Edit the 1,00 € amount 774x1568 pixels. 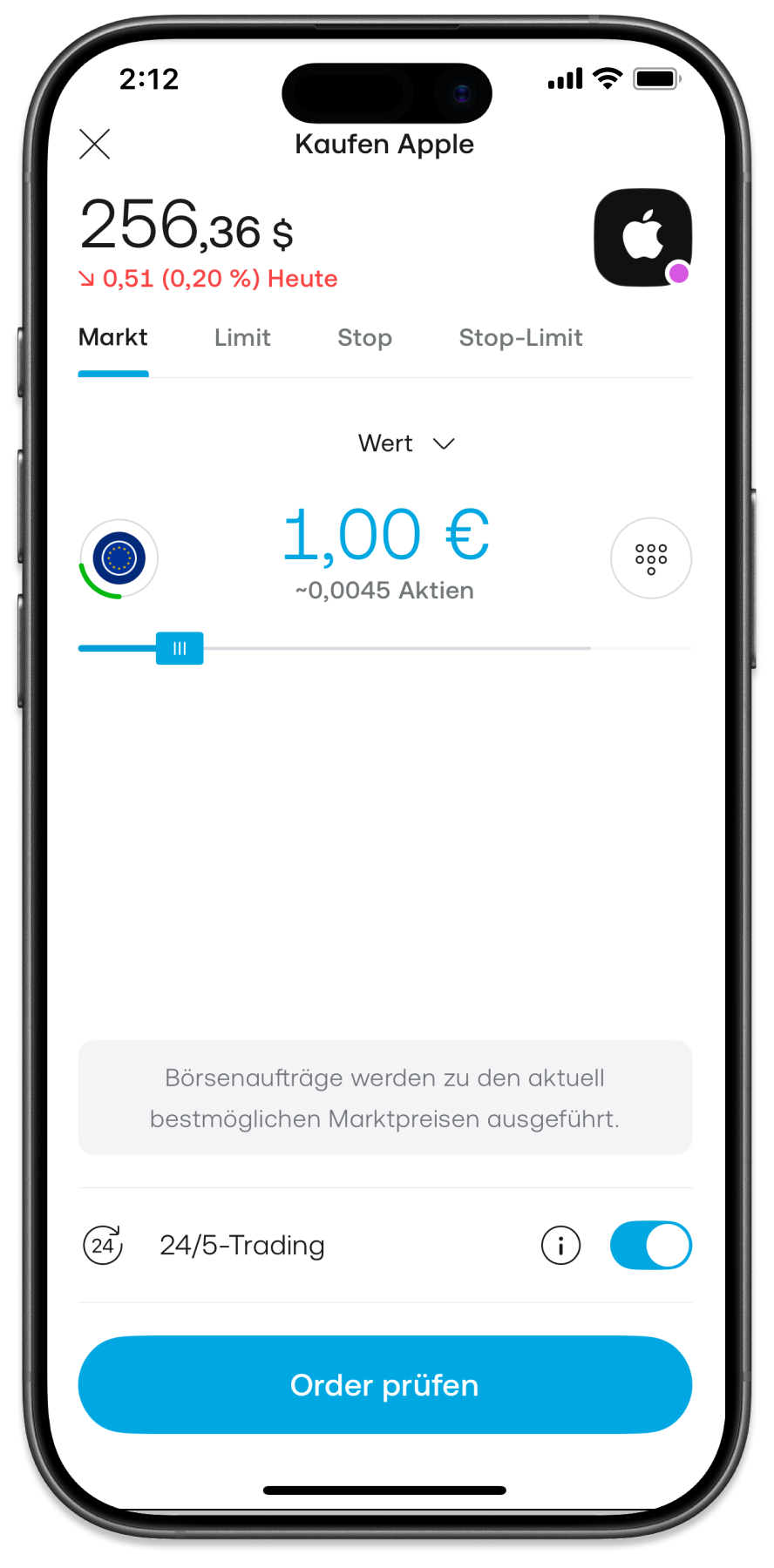[385, 535]
